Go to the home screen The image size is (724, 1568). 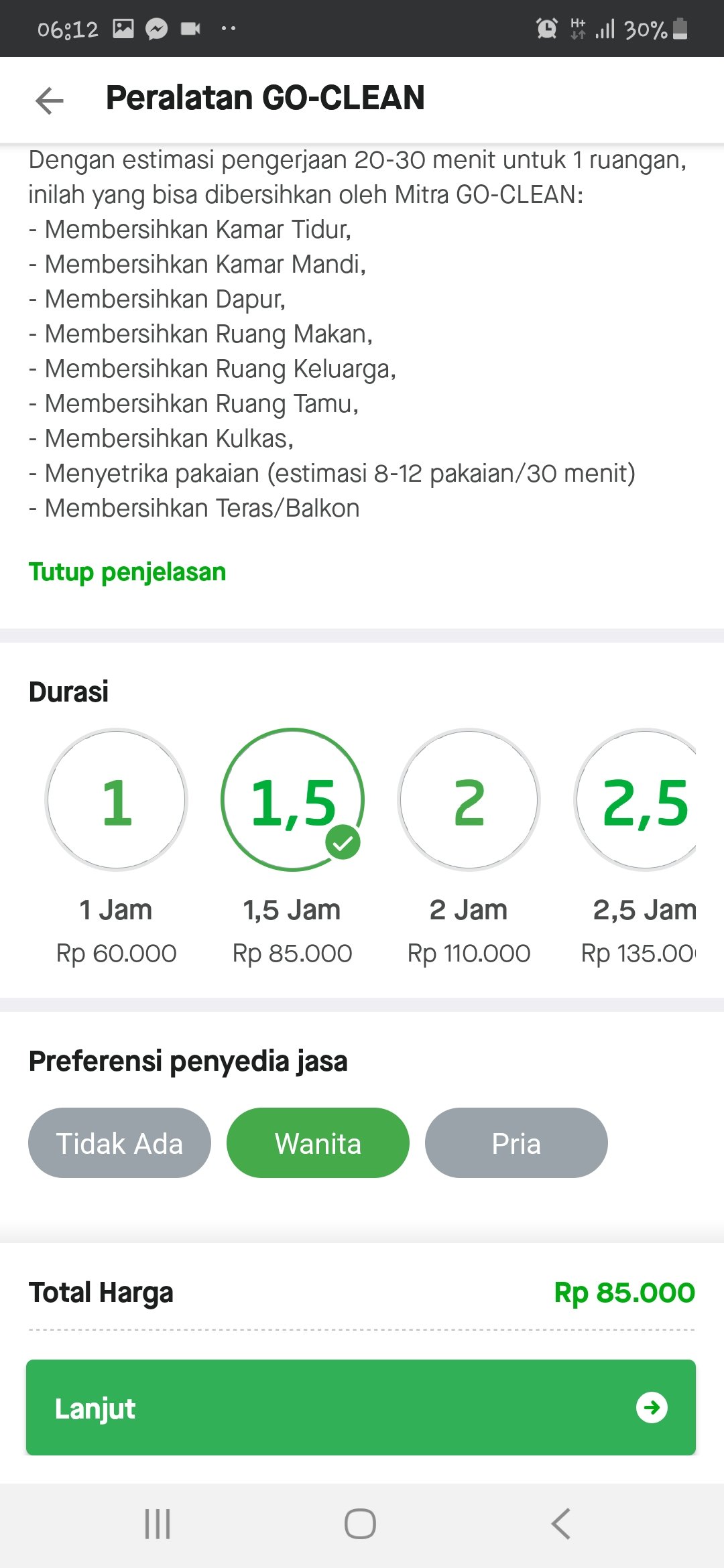(360, 1524)
